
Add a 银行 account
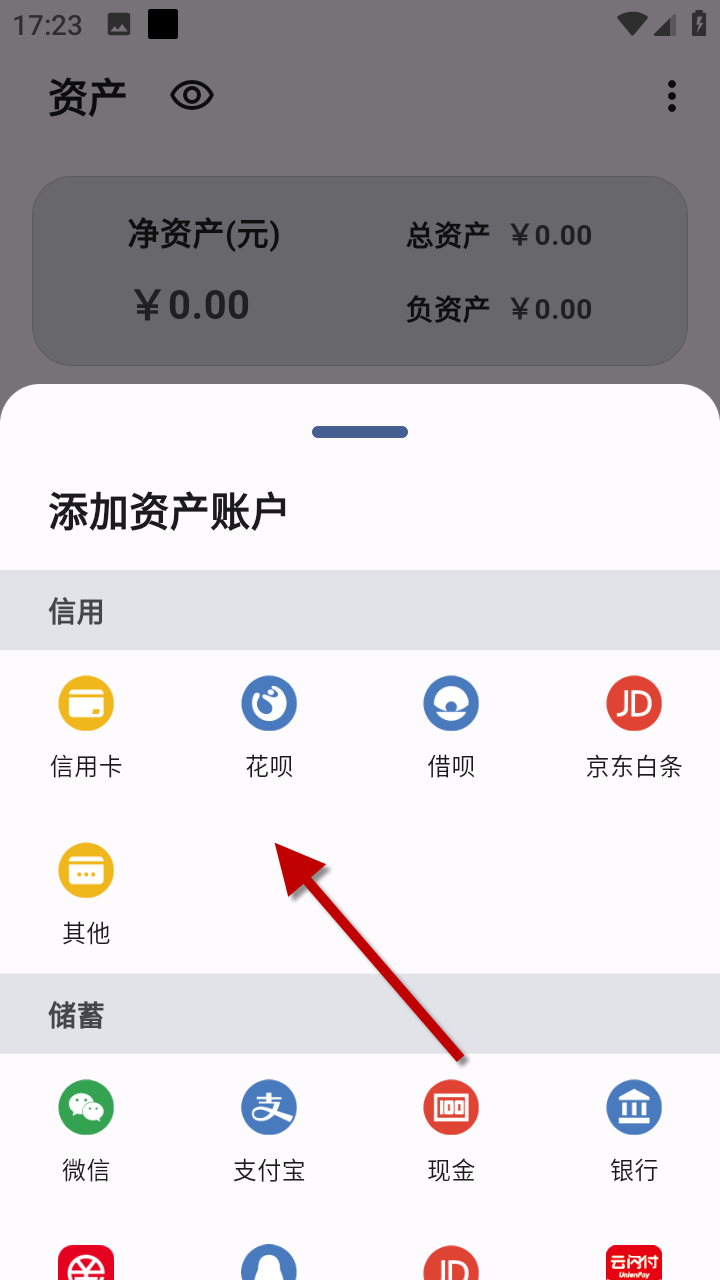[634, 1130]
